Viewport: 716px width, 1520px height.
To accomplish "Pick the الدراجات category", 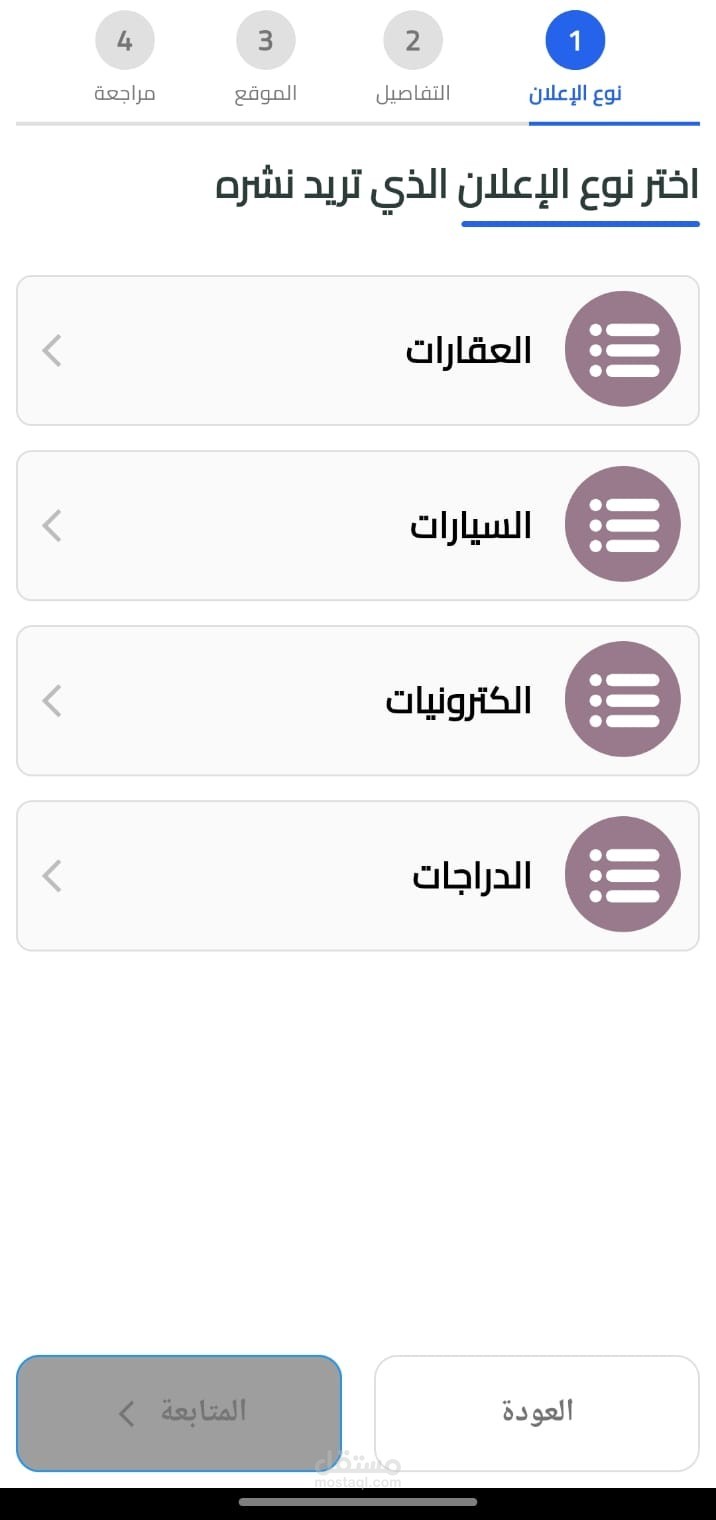I will 358,876.
